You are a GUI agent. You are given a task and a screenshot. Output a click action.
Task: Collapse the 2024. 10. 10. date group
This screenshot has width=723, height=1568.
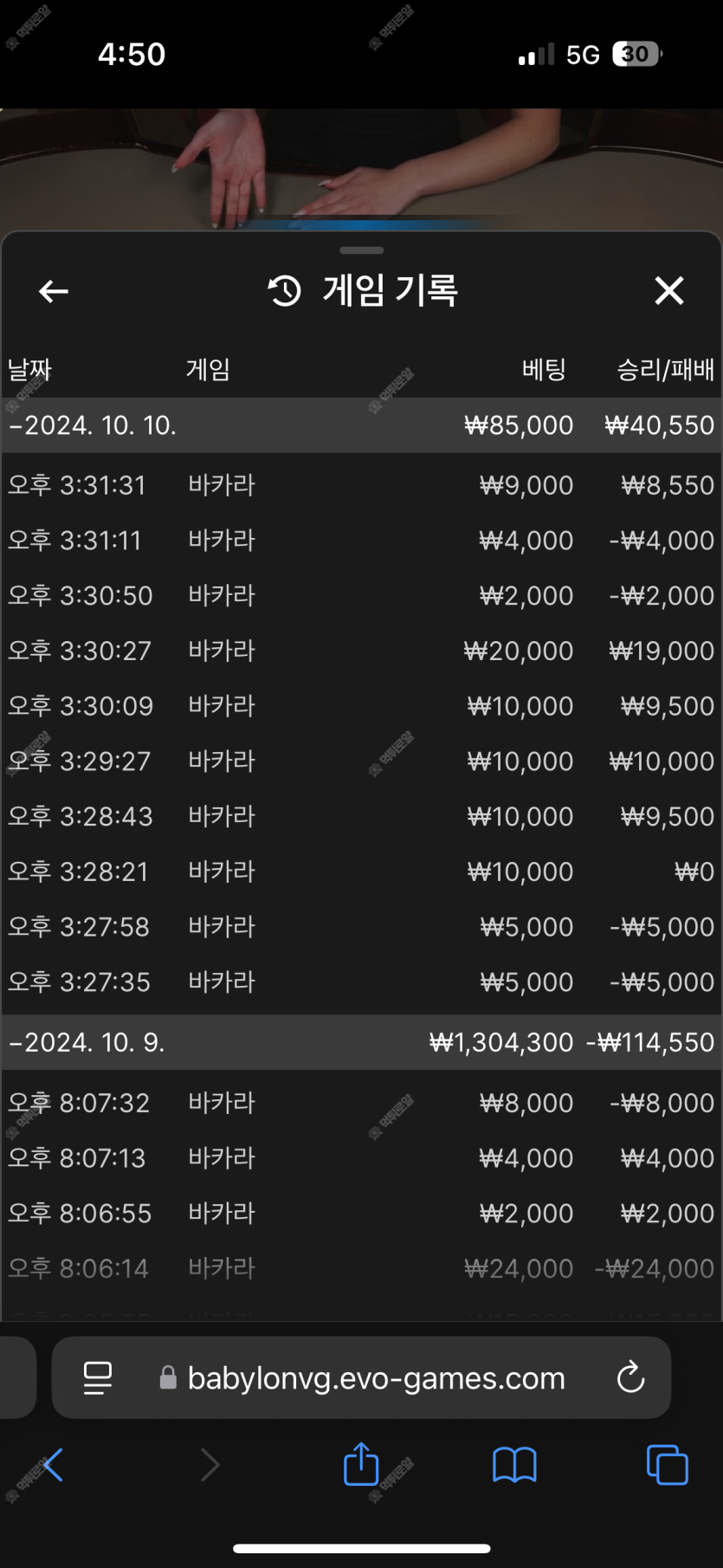click(x=362, y=425)
